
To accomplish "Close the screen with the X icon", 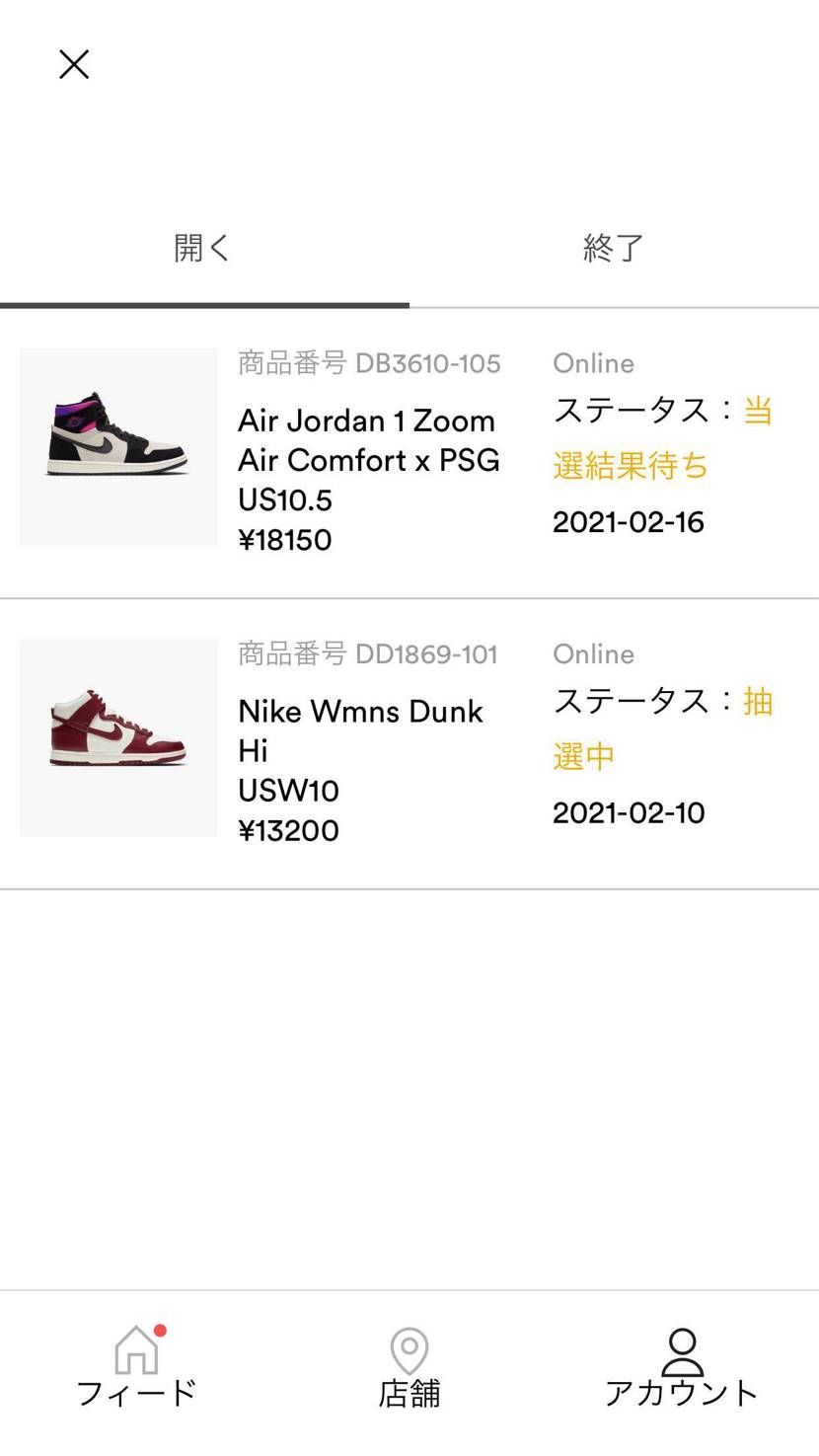I will [73, 64].
